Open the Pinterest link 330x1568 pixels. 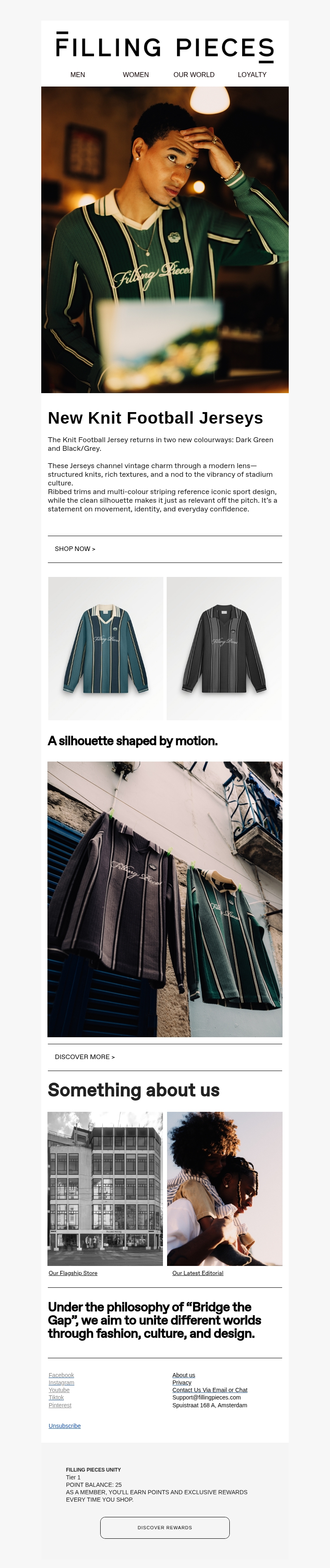(x=60, y=1406)
